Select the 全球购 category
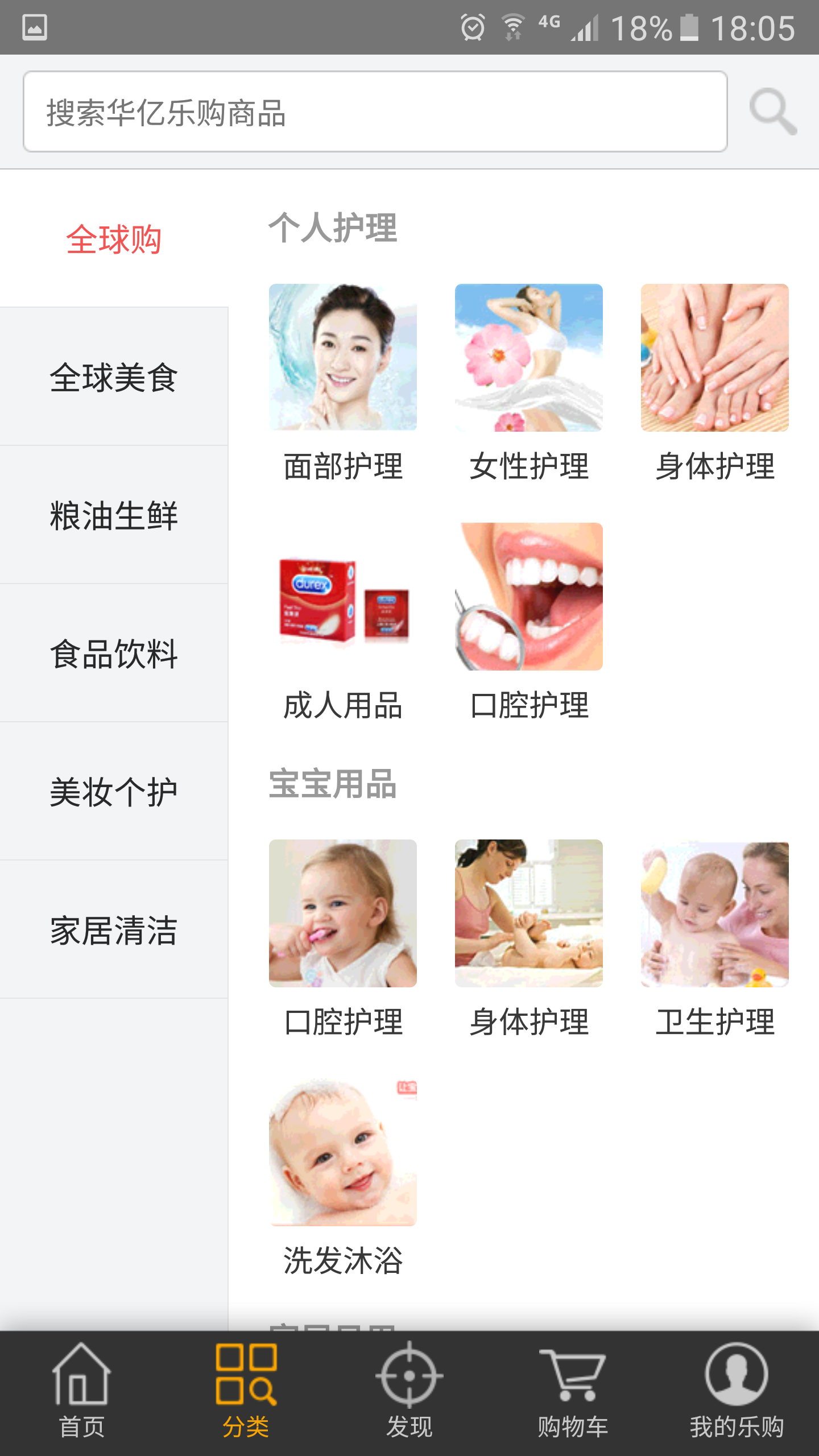This screenshot has width=819, height=1456. (114, 239)
